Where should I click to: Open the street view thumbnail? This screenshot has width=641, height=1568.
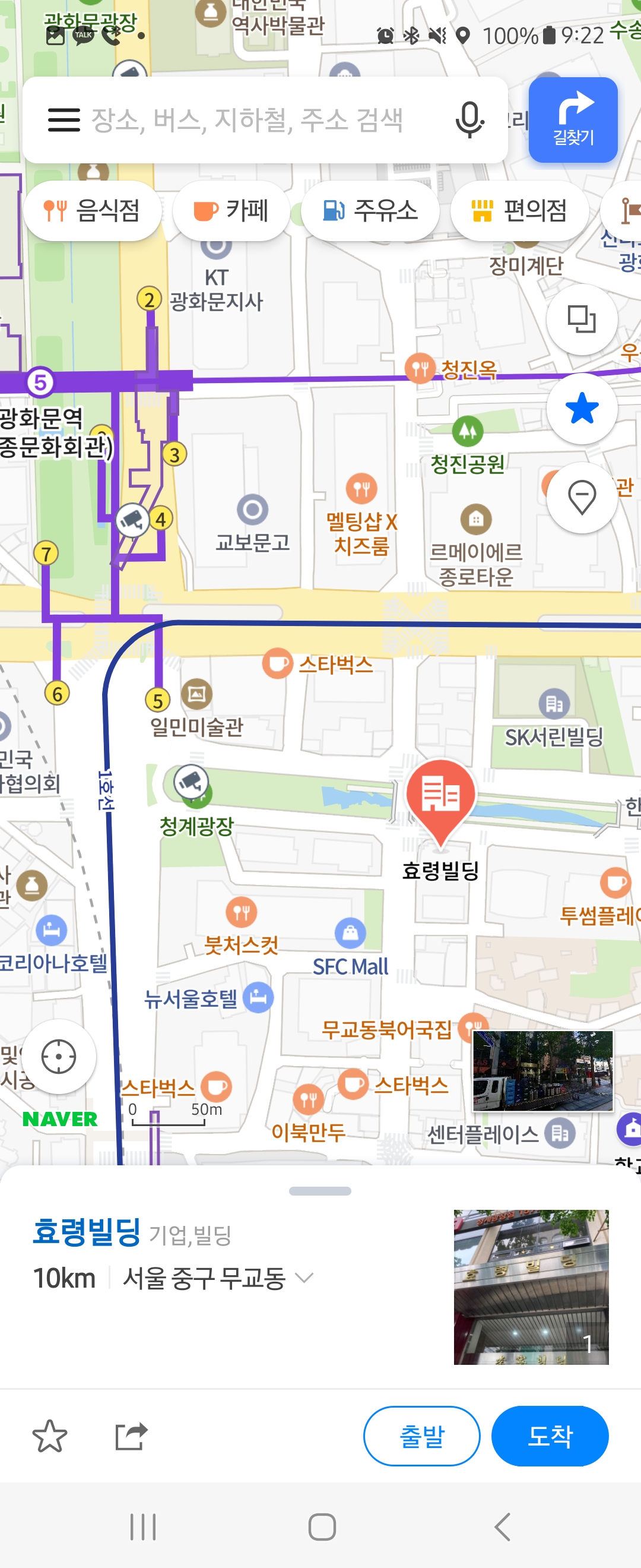[x=542, y=1071]
